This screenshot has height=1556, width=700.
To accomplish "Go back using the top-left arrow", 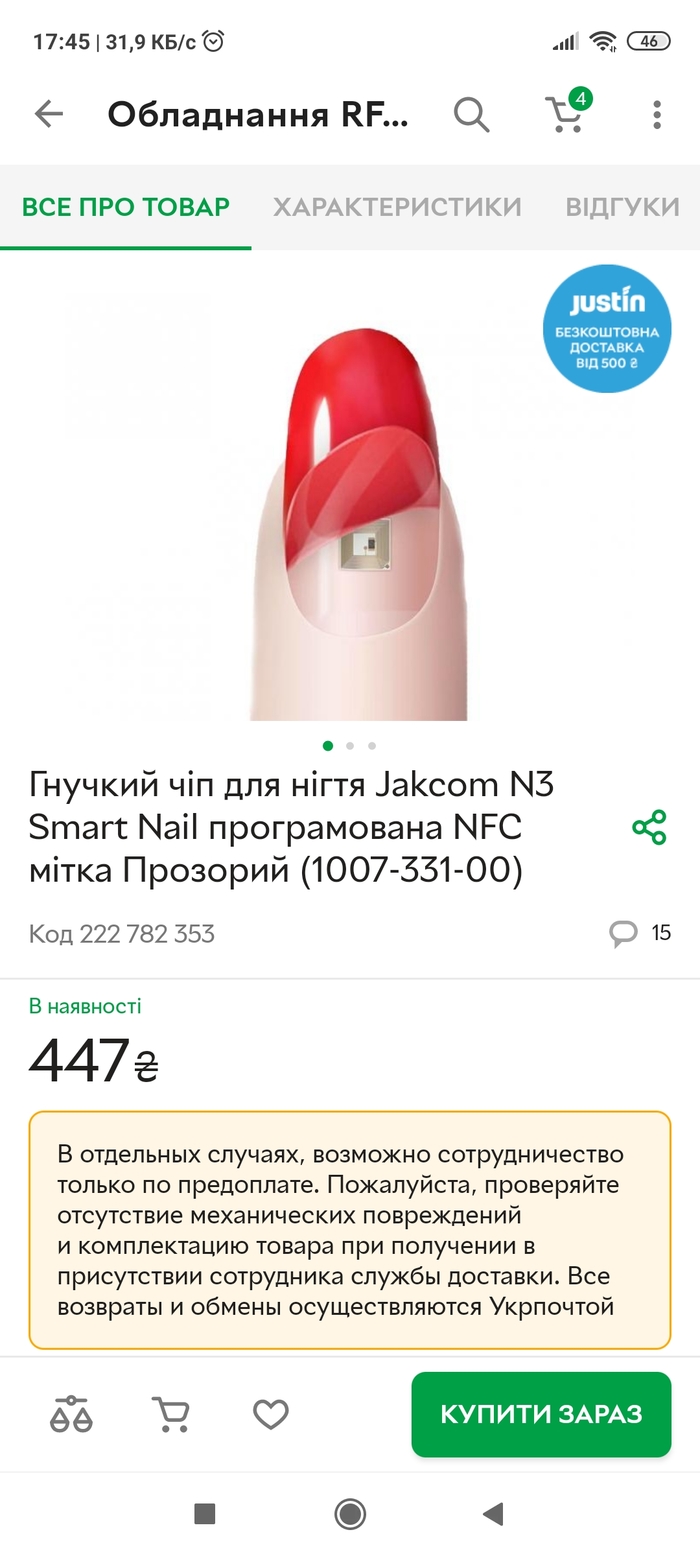I will (49, 115).
